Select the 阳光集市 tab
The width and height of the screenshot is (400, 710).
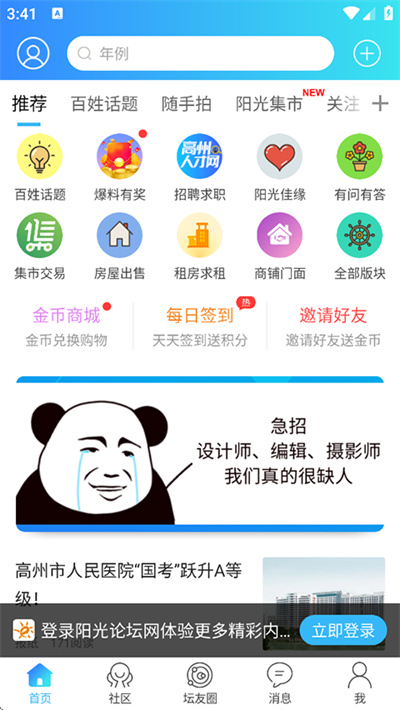click(269, 104)
